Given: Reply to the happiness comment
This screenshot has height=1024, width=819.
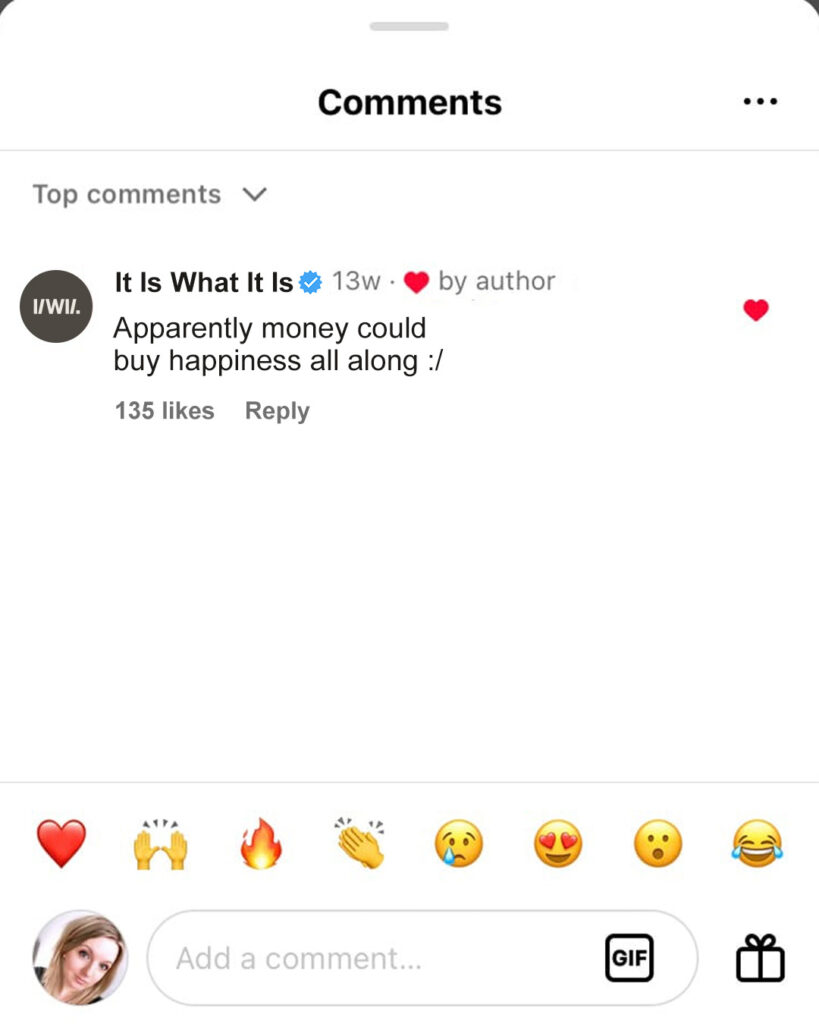Looking at the screenshot, I should (x=277, y=411).
